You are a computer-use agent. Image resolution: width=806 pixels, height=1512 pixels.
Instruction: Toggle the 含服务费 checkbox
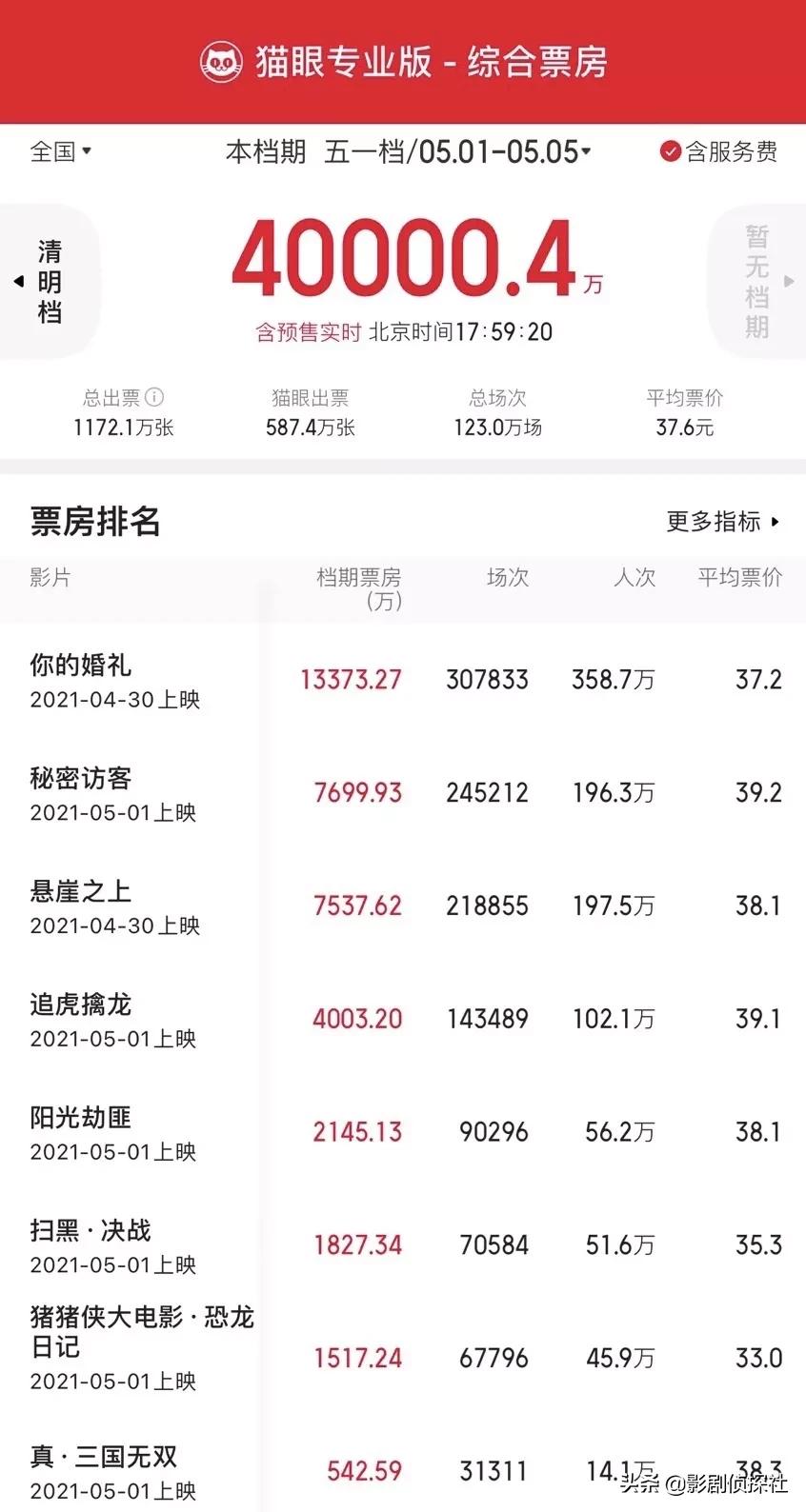pos(718,151)
